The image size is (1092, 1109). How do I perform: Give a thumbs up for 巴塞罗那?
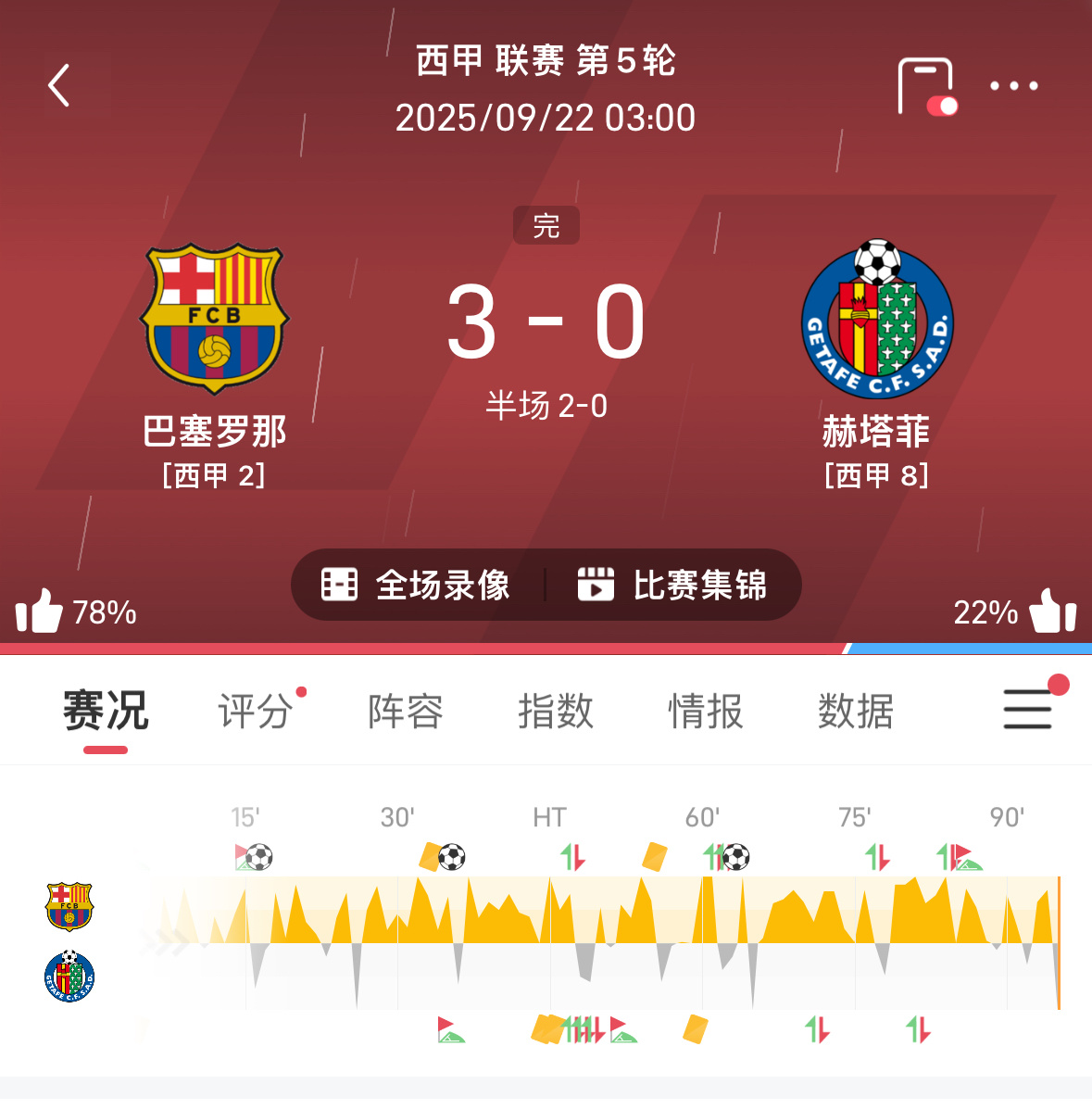[39, 611]
